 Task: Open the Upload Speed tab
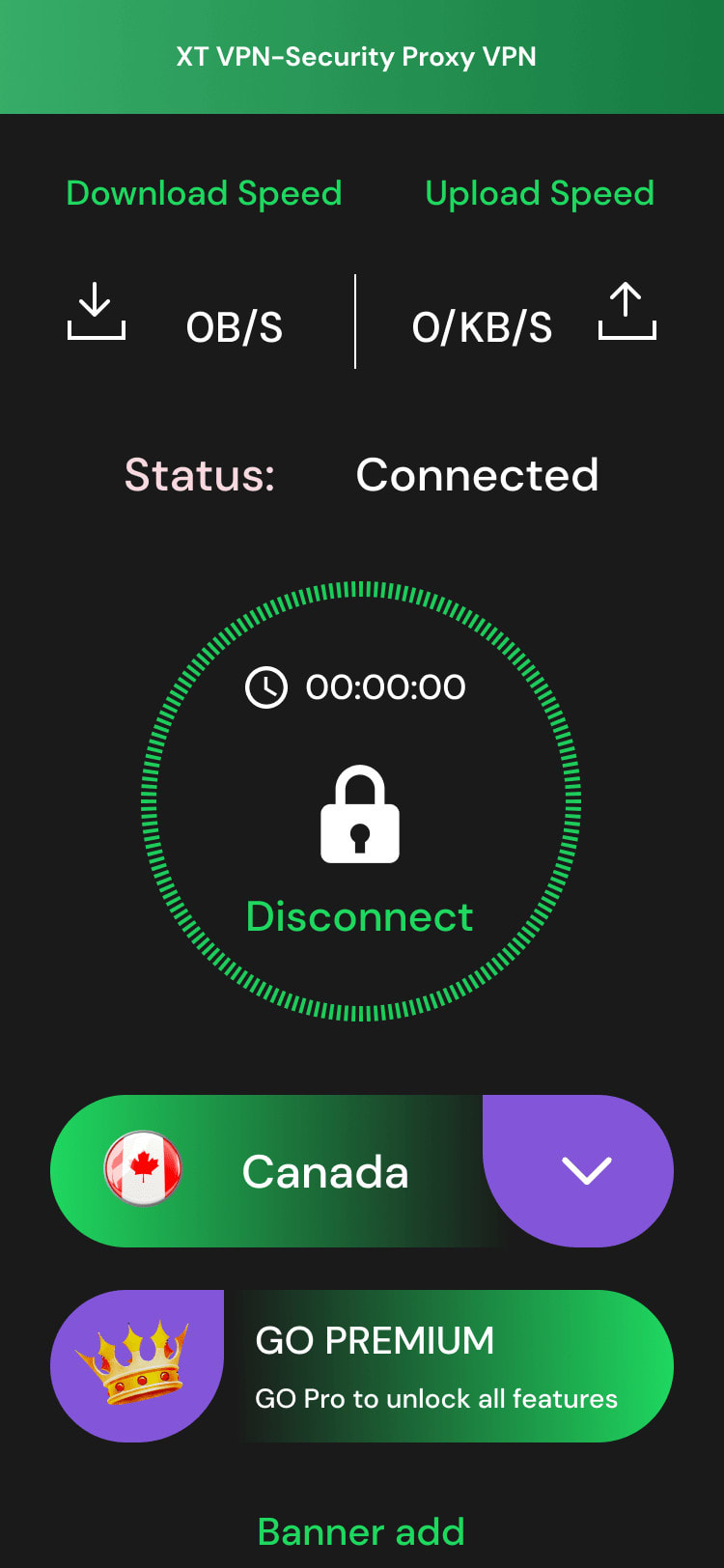pos(539,193)
